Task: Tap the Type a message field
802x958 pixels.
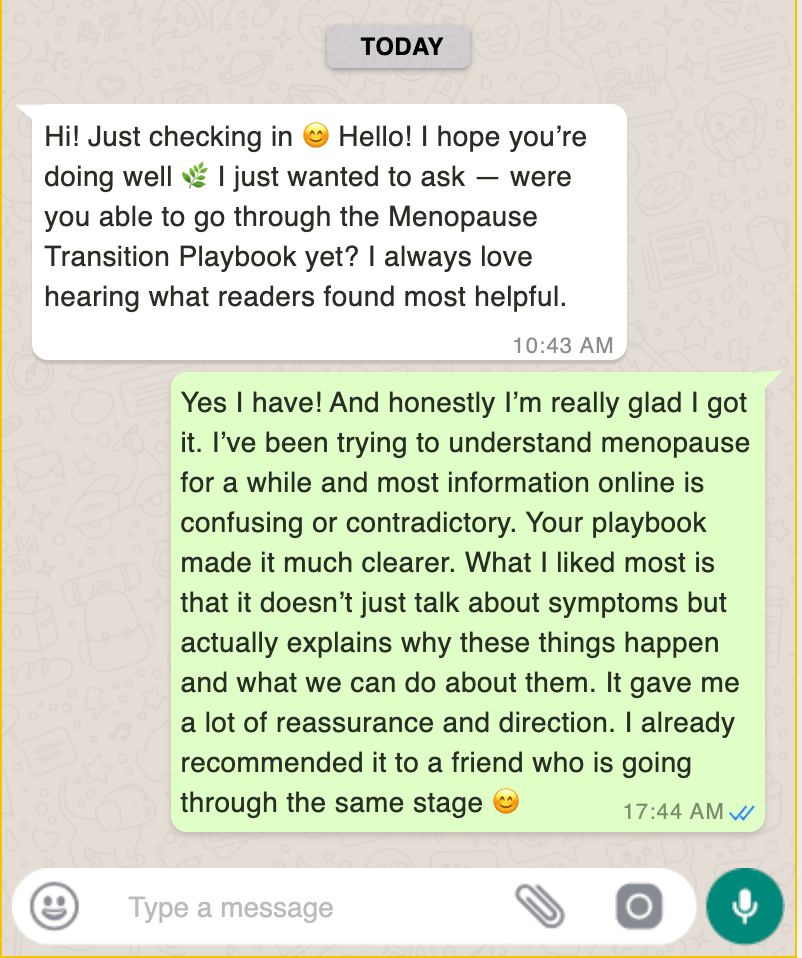Action: click(x=300, y=908)
